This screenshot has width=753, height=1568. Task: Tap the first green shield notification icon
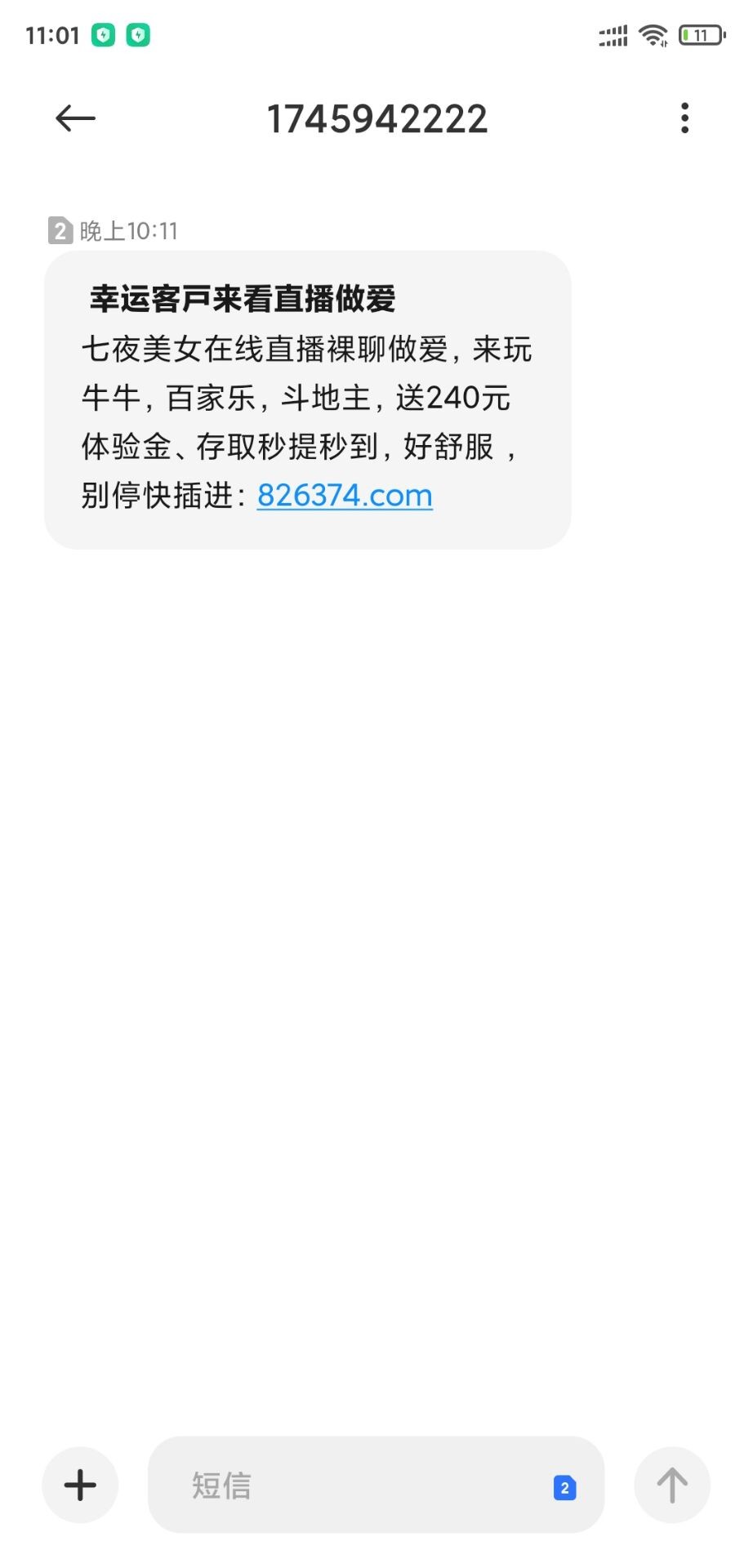point(102,35)
